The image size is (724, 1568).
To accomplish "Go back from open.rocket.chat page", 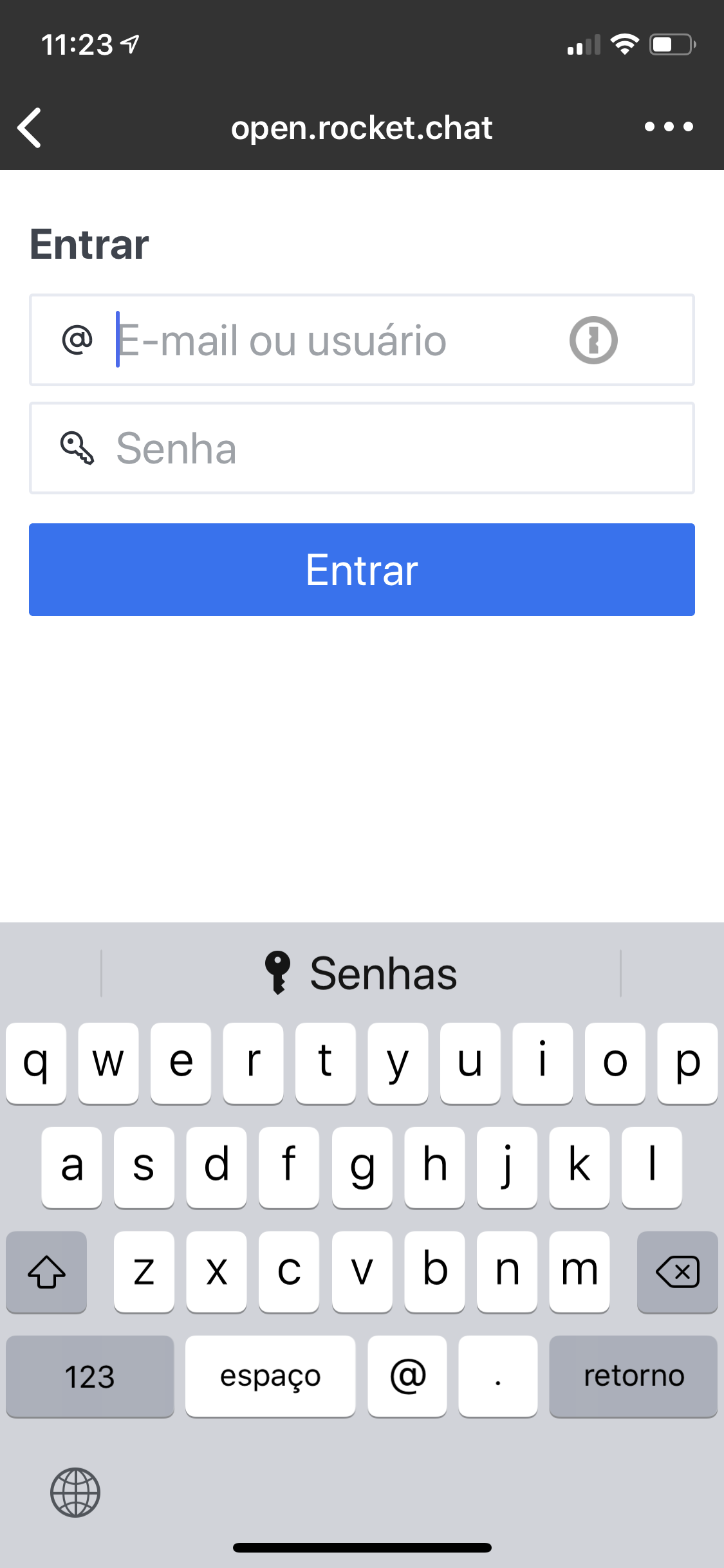I will pyautogui.click(x=30, y=127).
